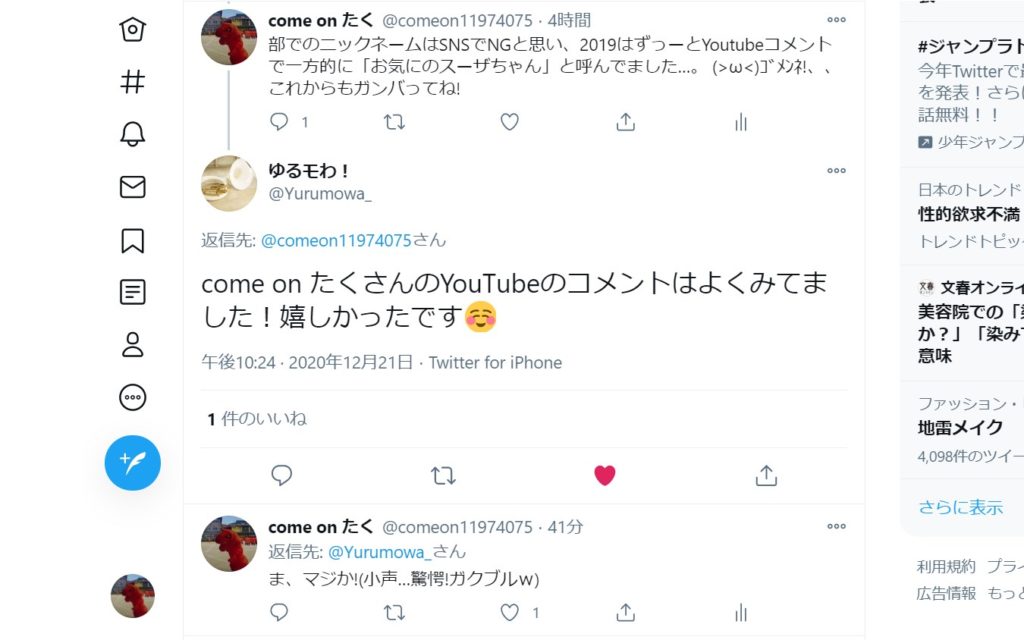The width and height of the screenshot is (1024, 640).
Task: View the 1件のいいね likes list
Action: [257, 419]
